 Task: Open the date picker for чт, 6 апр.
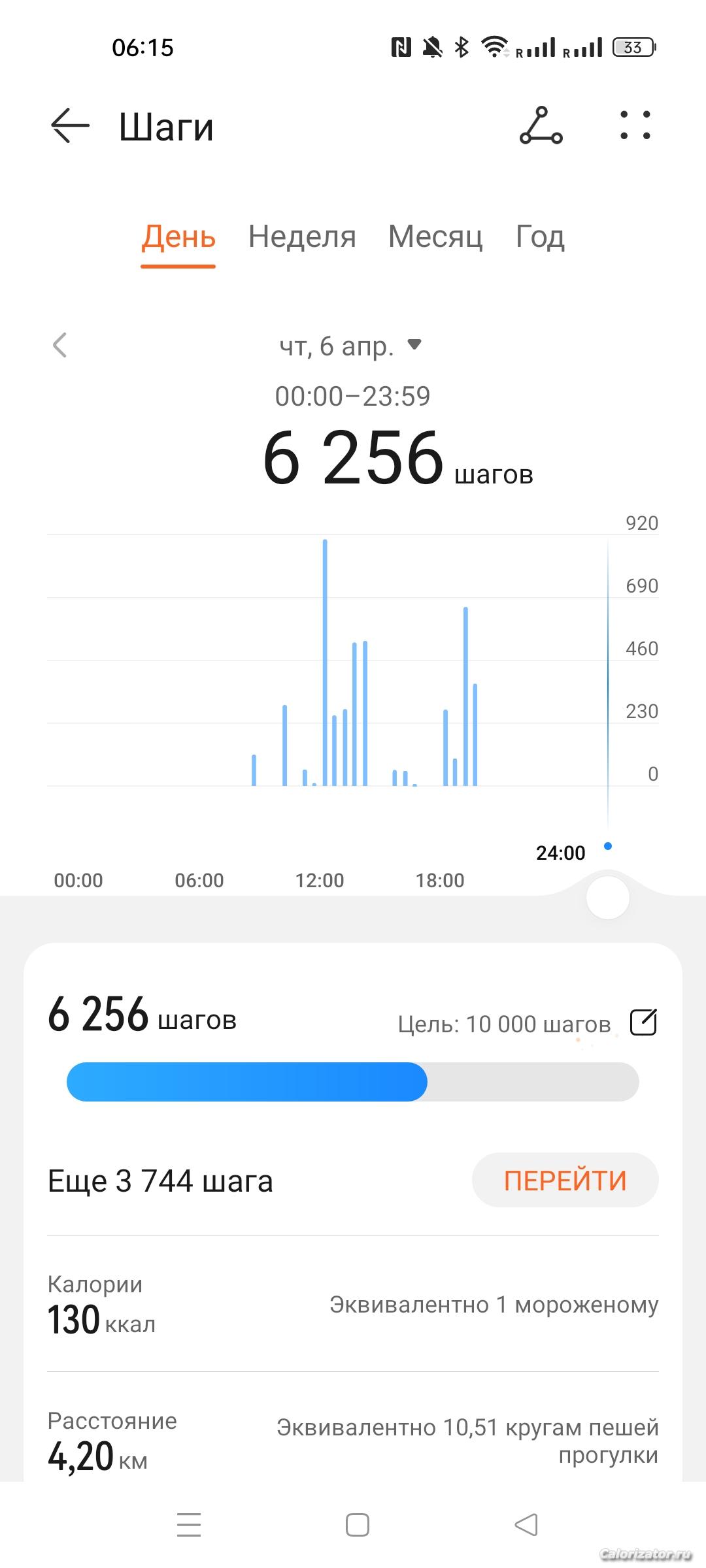click(x=350, y=346)
